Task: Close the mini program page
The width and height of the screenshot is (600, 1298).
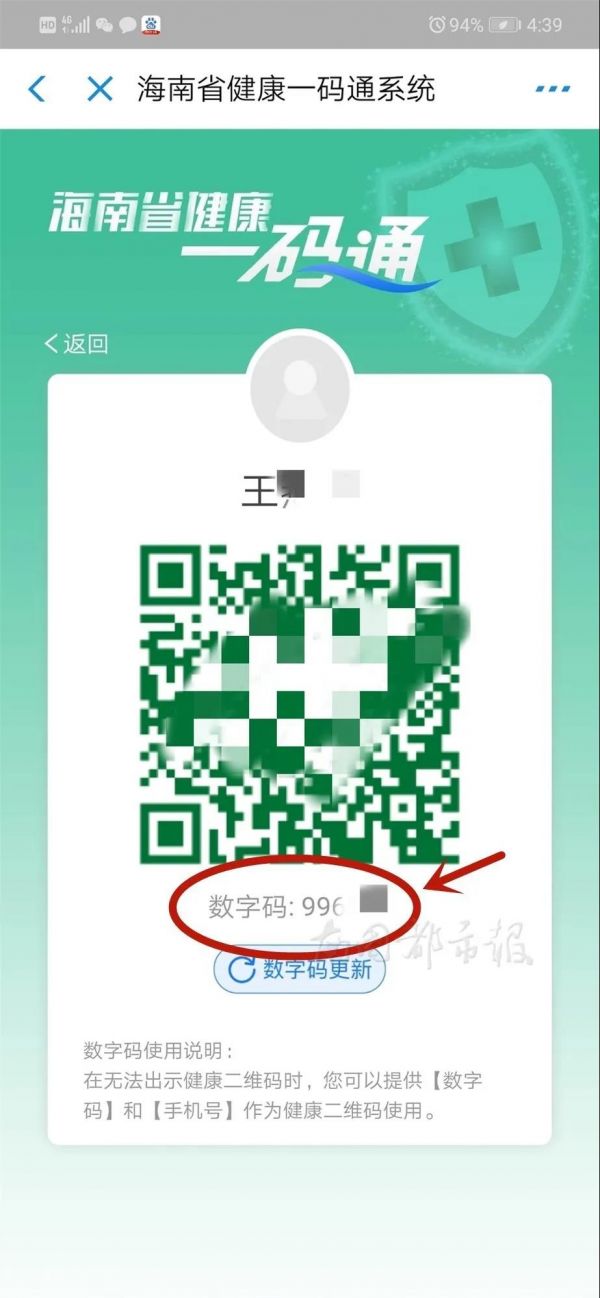Action: [x=100, y=89]
